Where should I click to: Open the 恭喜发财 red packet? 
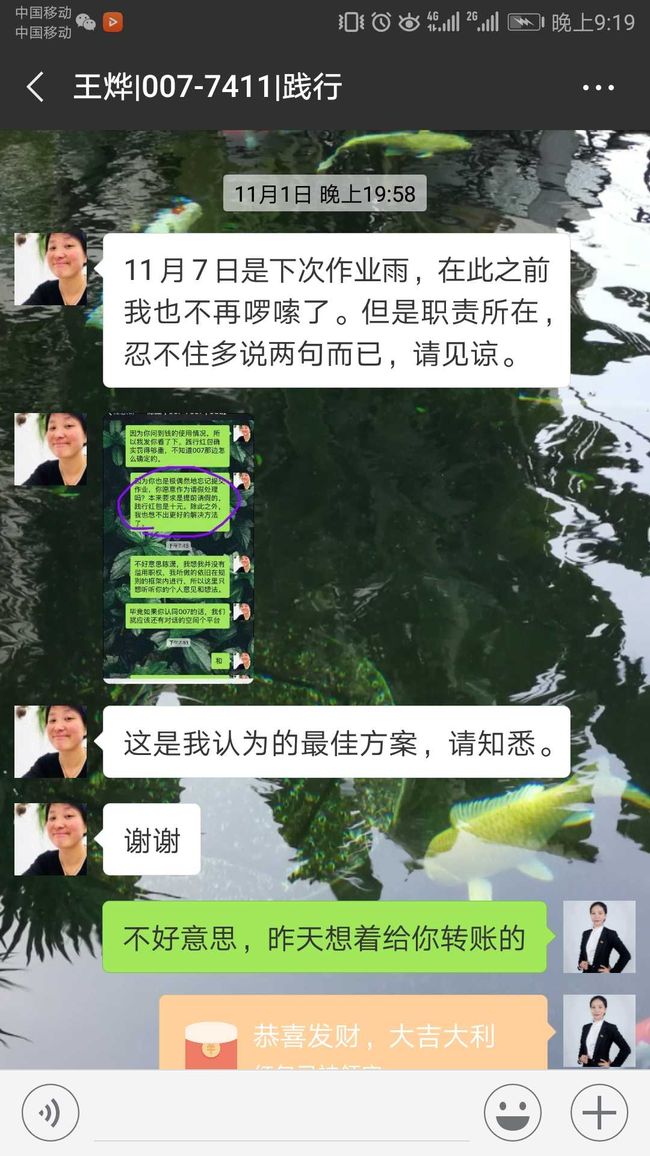coord(354,1032)
